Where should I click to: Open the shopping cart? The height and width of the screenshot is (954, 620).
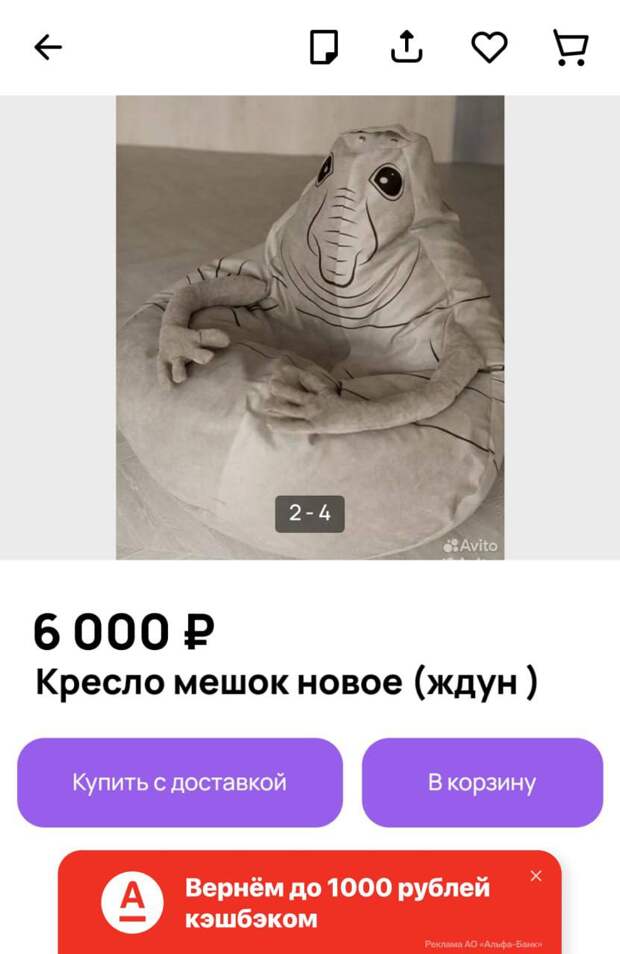pos(570,47)
